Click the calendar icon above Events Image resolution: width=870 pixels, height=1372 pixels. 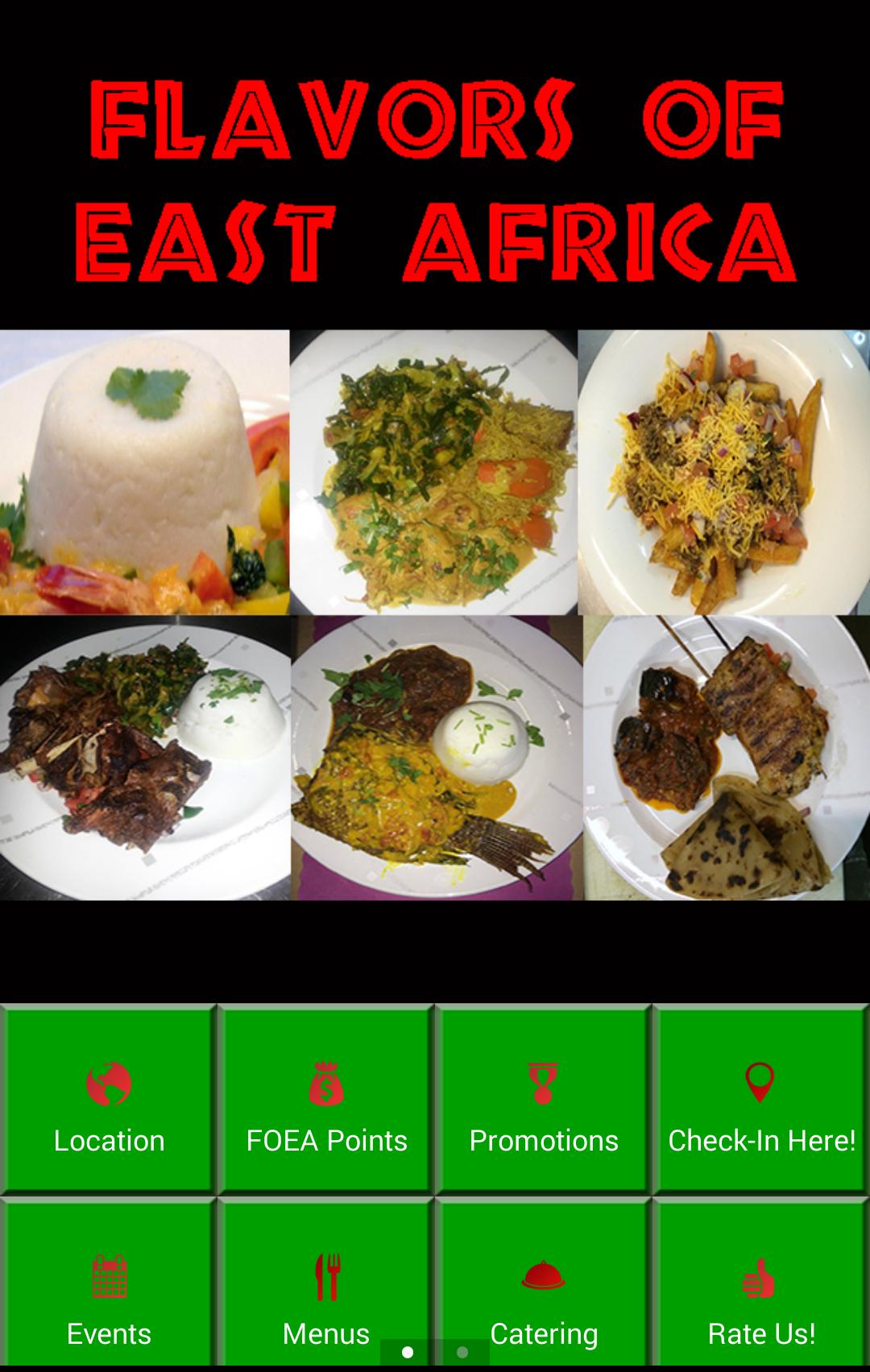point(110,1276)
